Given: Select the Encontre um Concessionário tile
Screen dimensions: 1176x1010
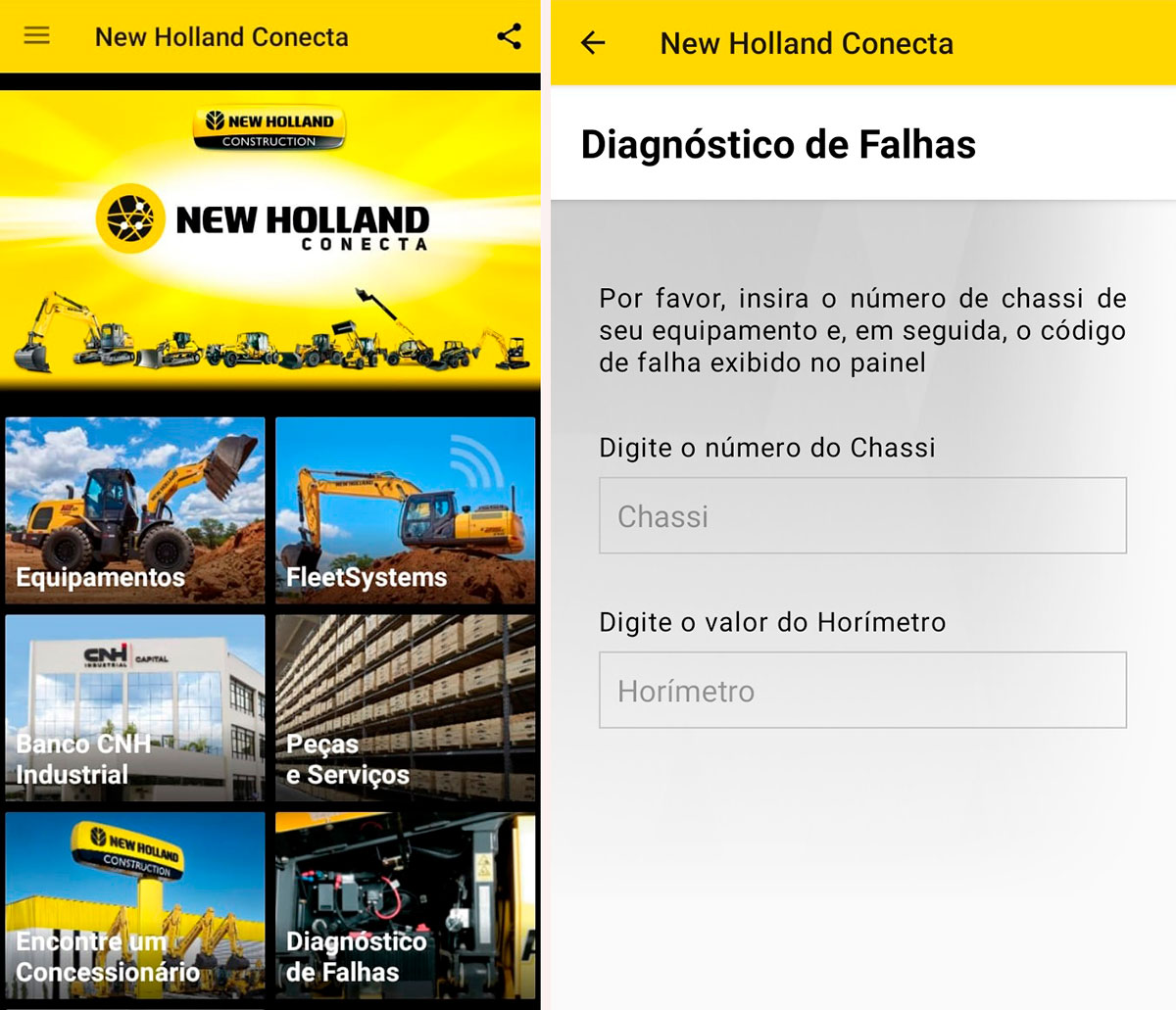Looking at the screenshot, I should click(x=135, y=905).
